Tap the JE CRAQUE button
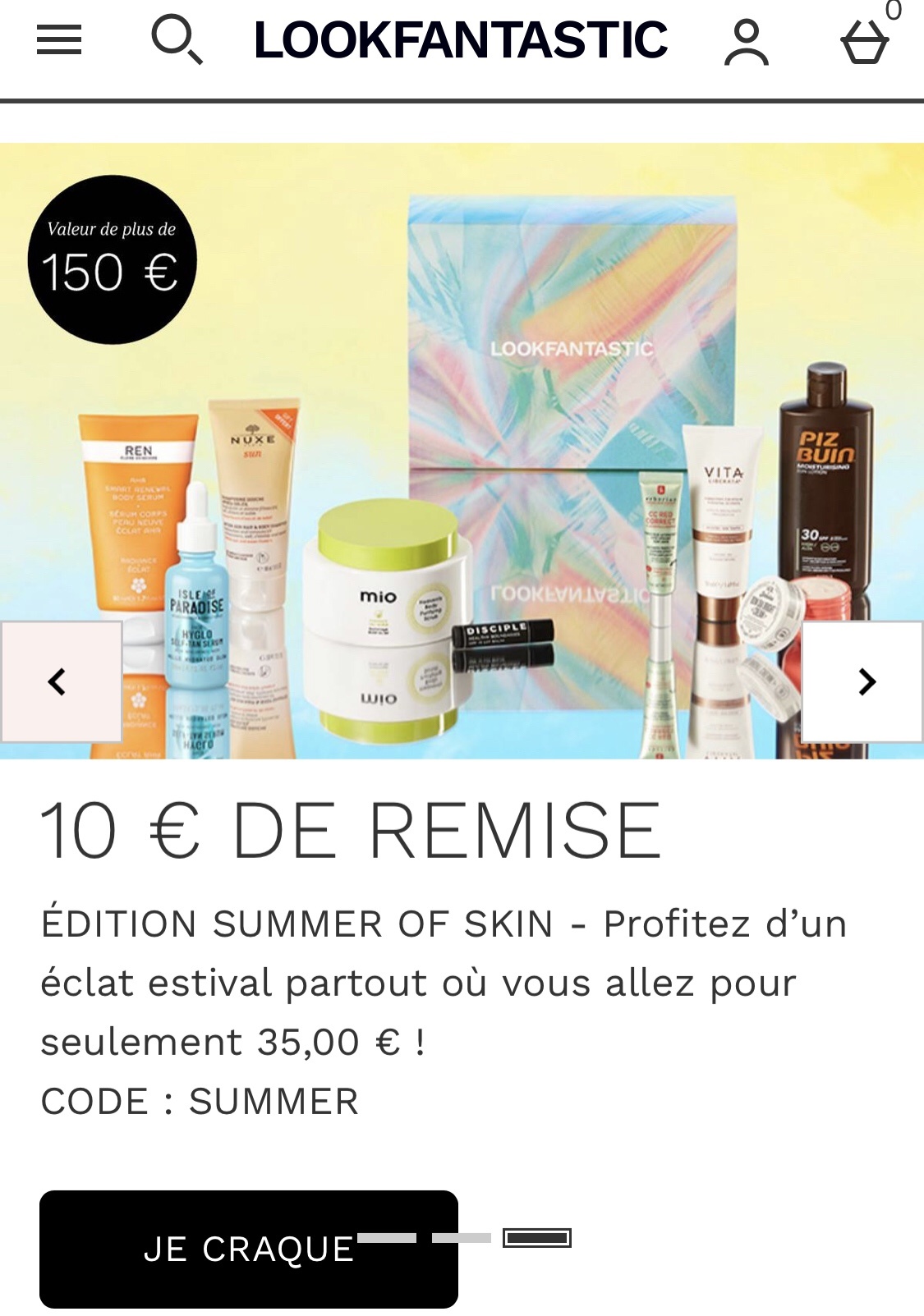 (x=248, y=1249)
